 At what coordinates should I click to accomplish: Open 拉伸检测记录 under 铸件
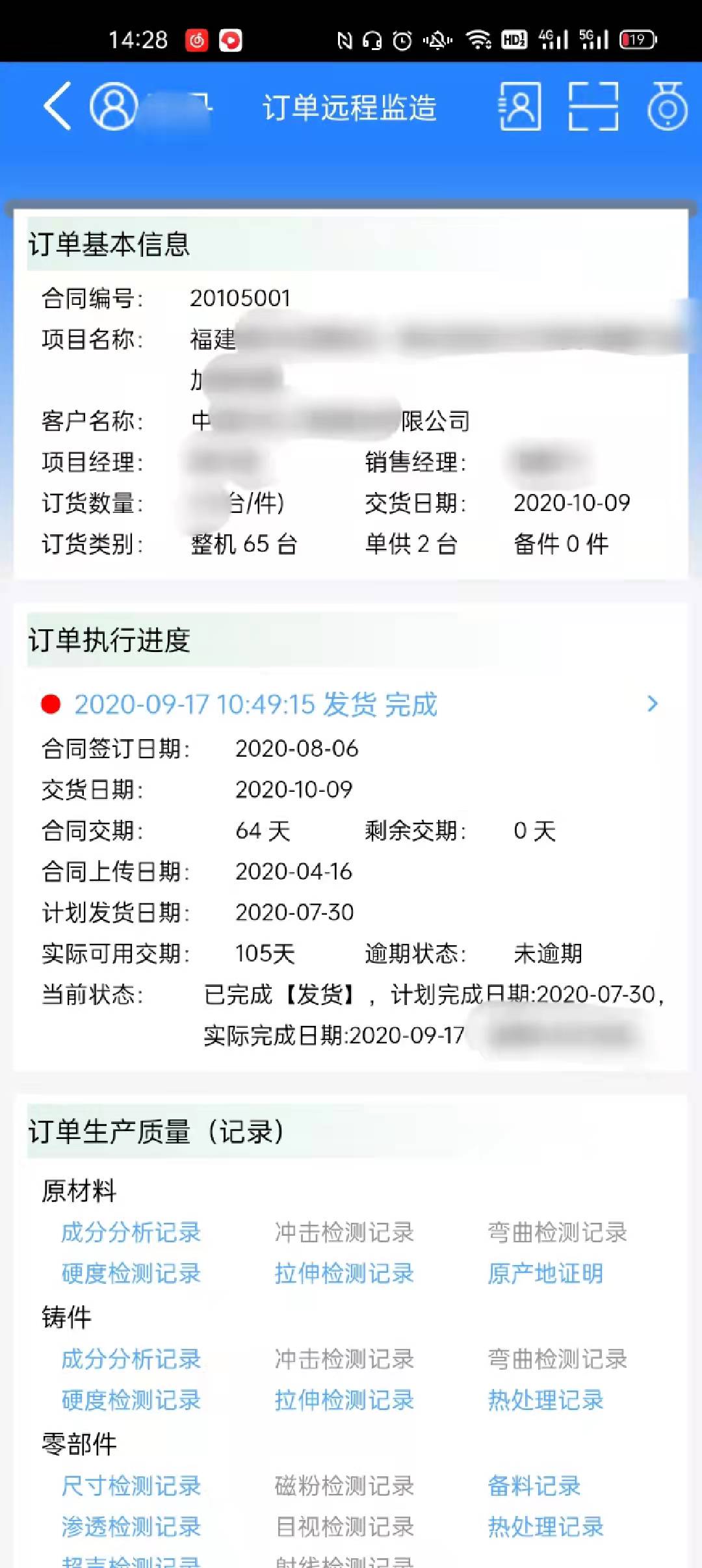pyautogui.click(x=344, y=1400)
